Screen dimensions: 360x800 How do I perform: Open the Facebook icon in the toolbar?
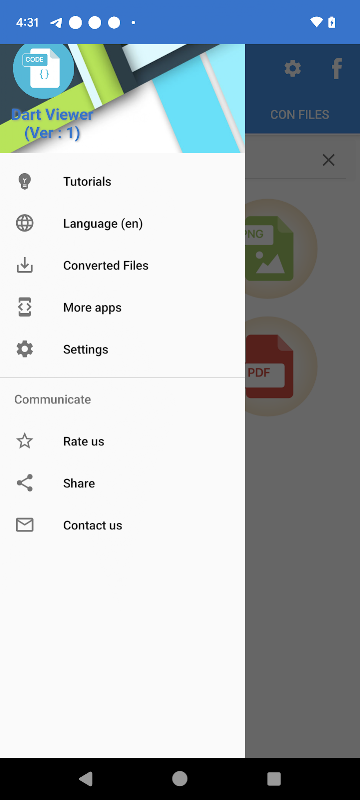pos(337,68)
